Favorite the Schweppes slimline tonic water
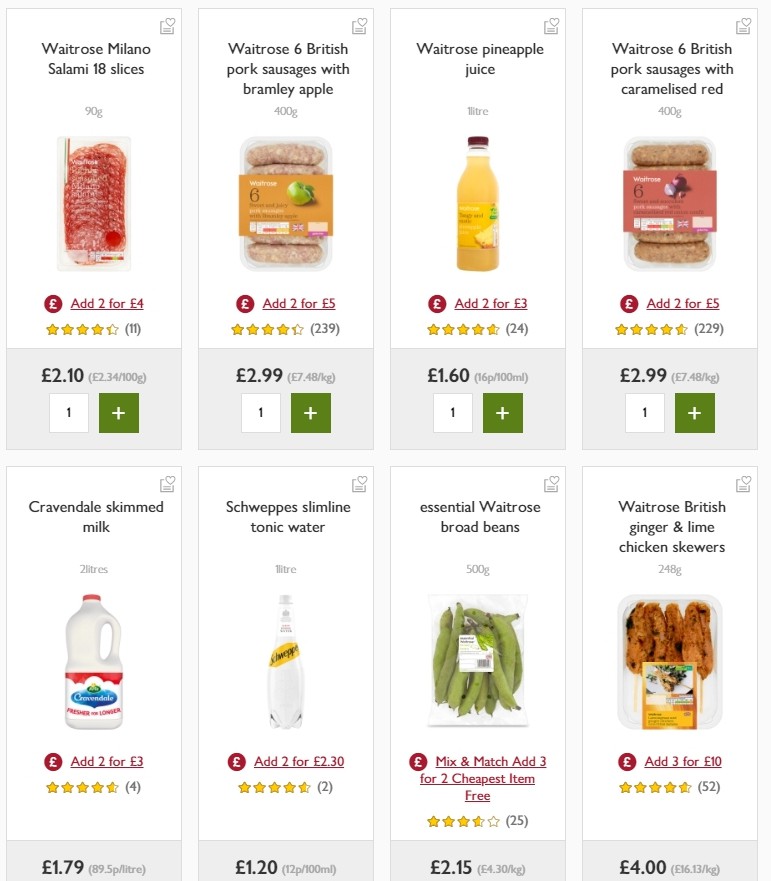771x881 pixels. coord(359,483)
